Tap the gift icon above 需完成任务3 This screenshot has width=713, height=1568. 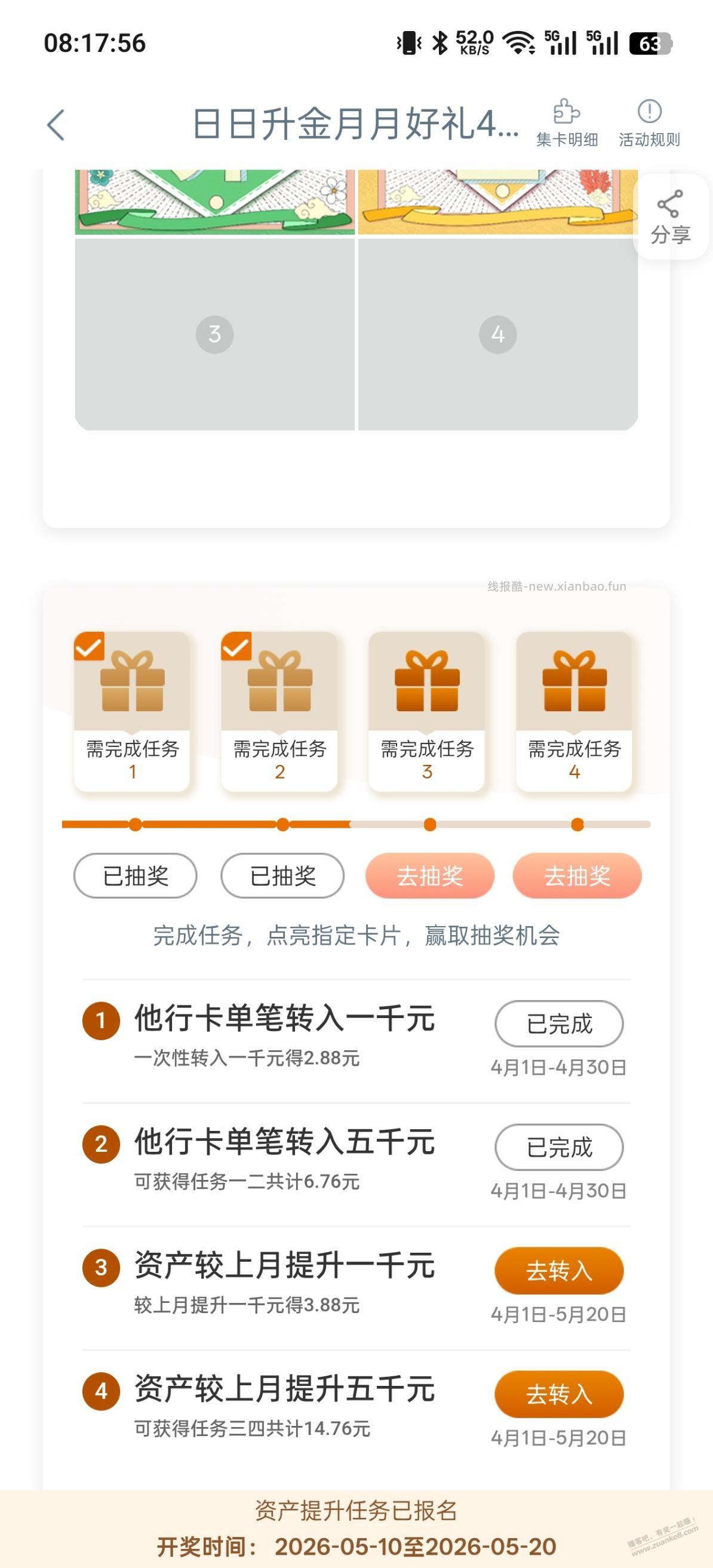coord(426,682)
